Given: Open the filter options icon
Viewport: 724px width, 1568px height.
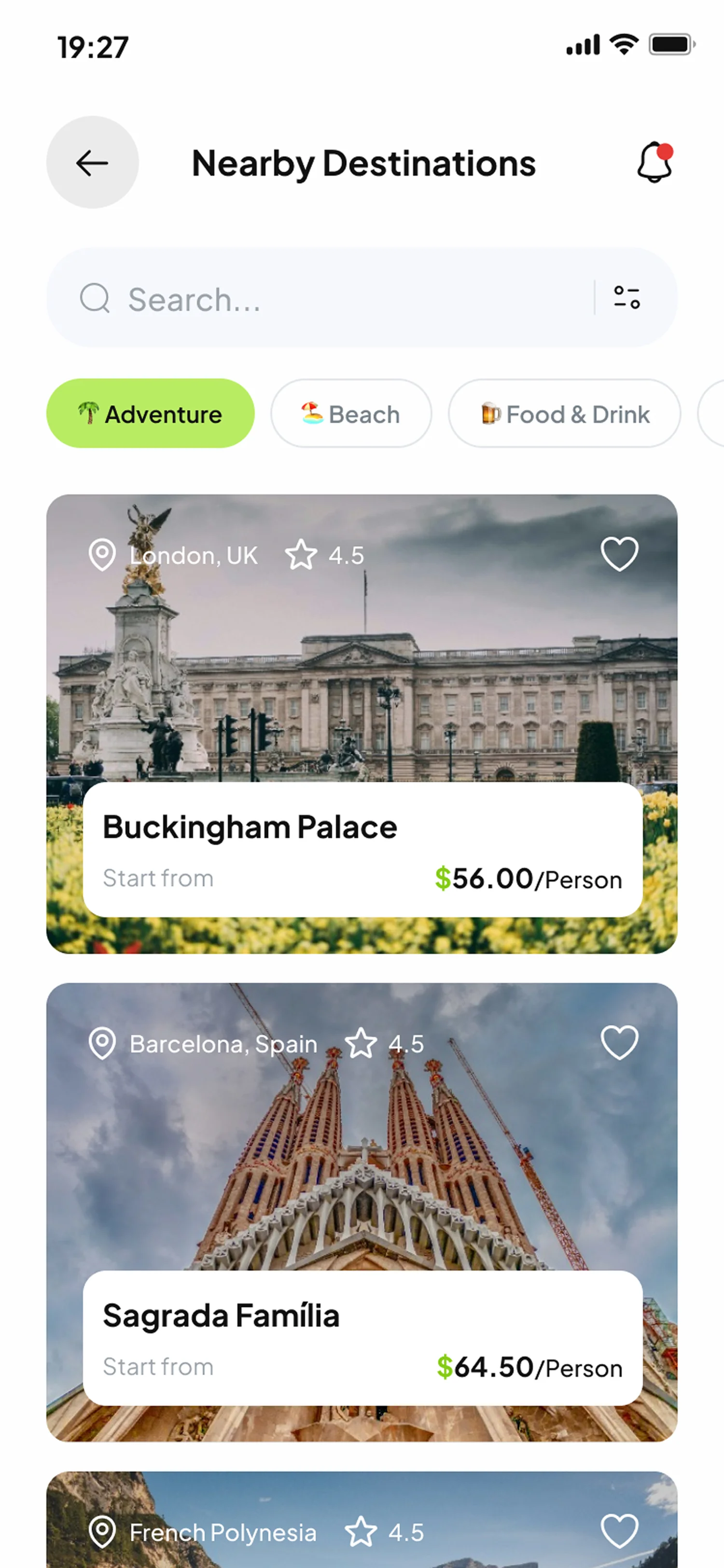Looking at the screenshot, I should (626, 298).
